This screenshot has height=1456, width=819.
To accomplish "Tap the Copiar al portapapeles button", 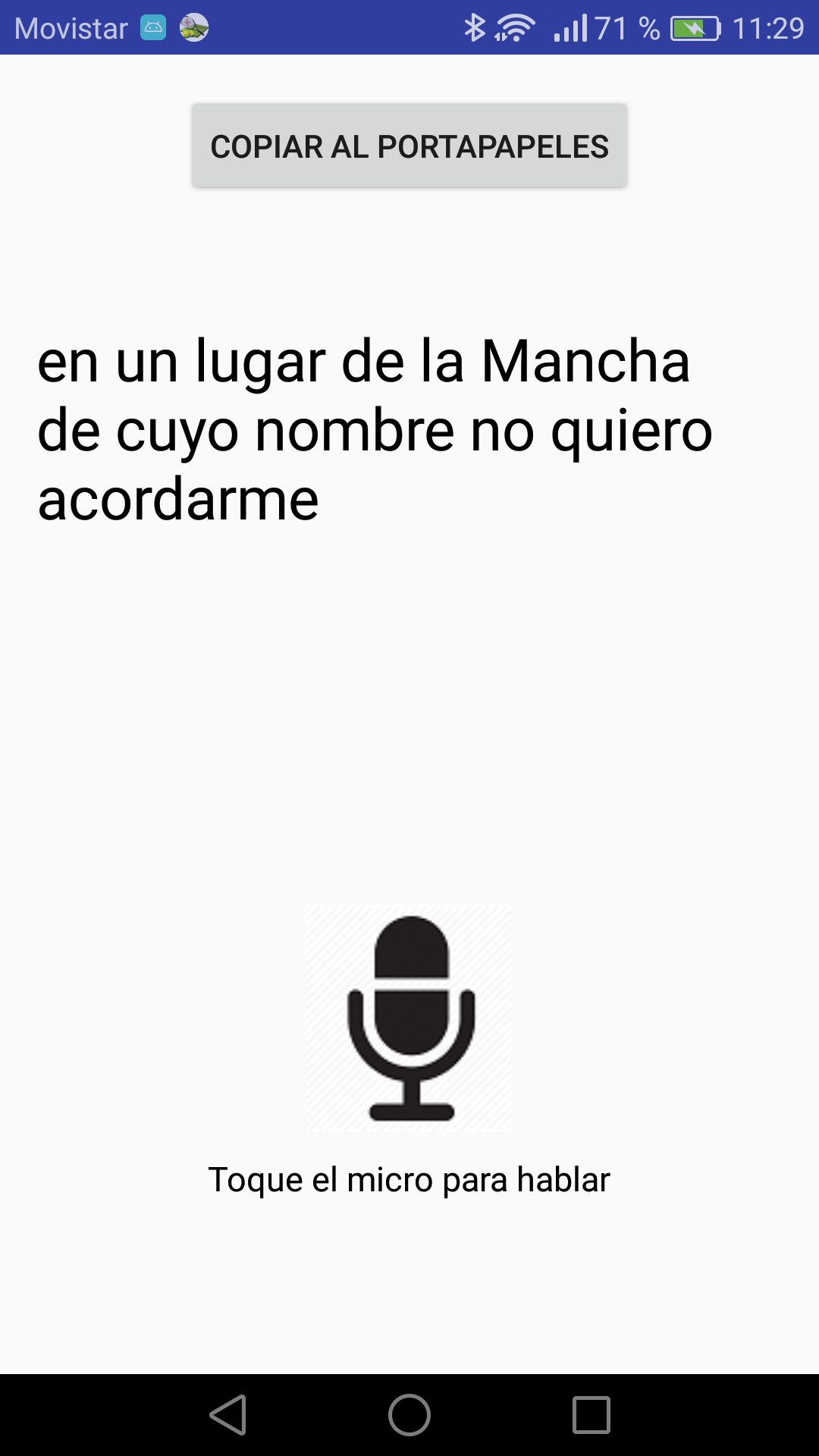I will (409, 146).
